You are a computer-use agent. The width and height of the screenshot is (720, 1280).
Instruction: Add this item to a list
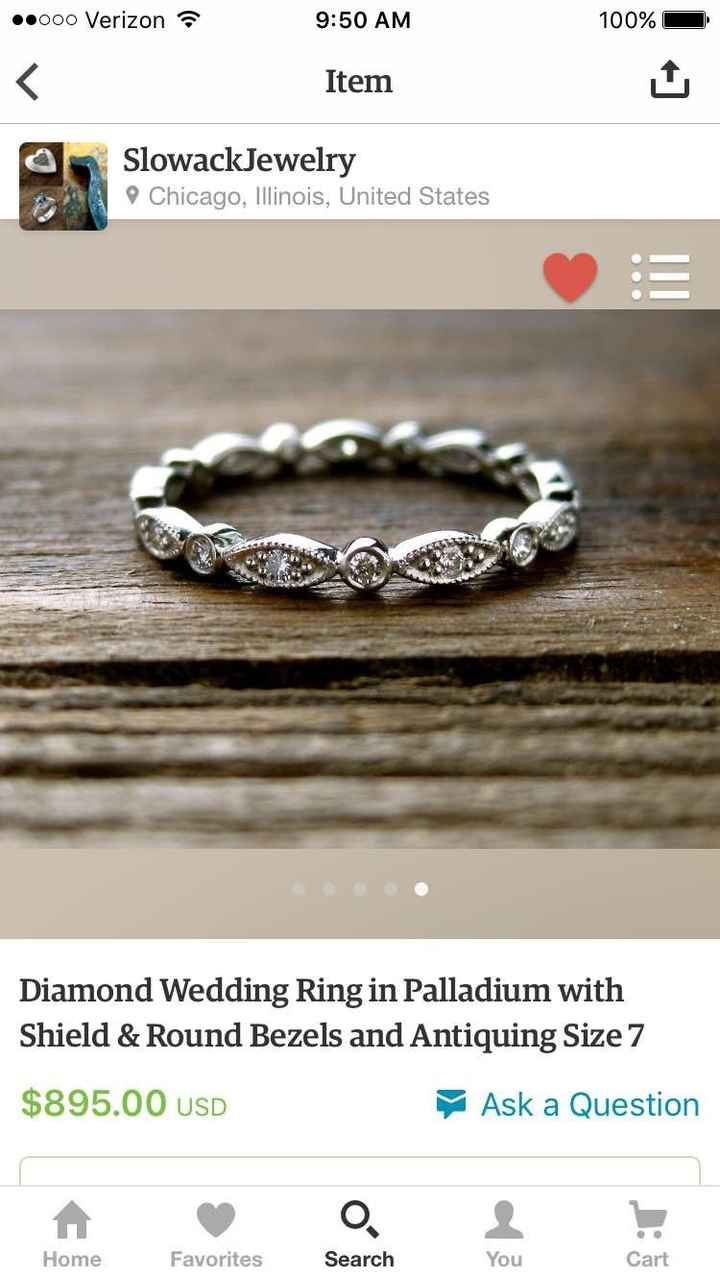tap(661, 277)
